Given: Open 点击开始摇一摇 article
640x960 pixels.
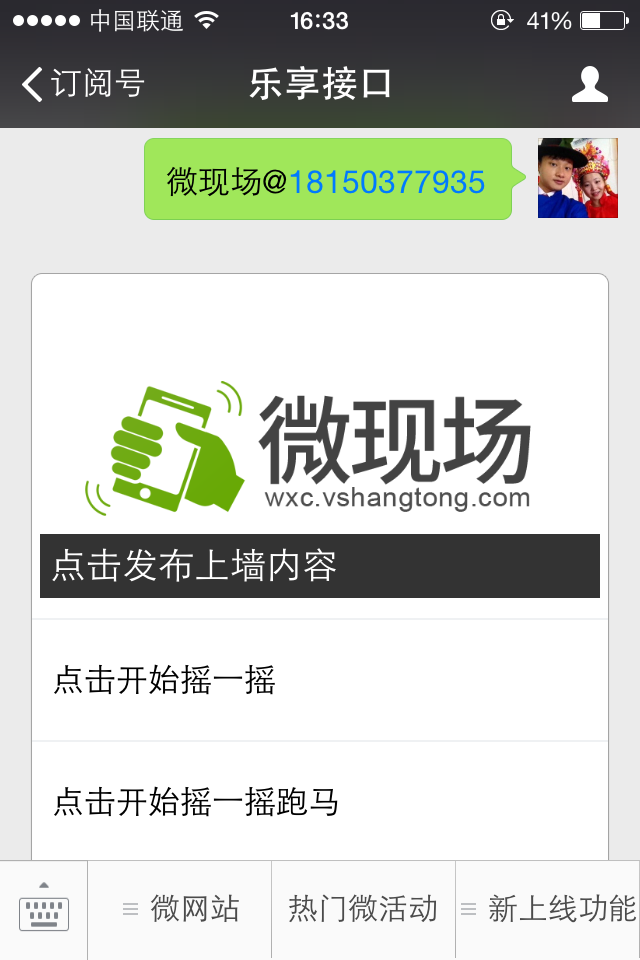Looking at the screenshot, I should (320, 681).
